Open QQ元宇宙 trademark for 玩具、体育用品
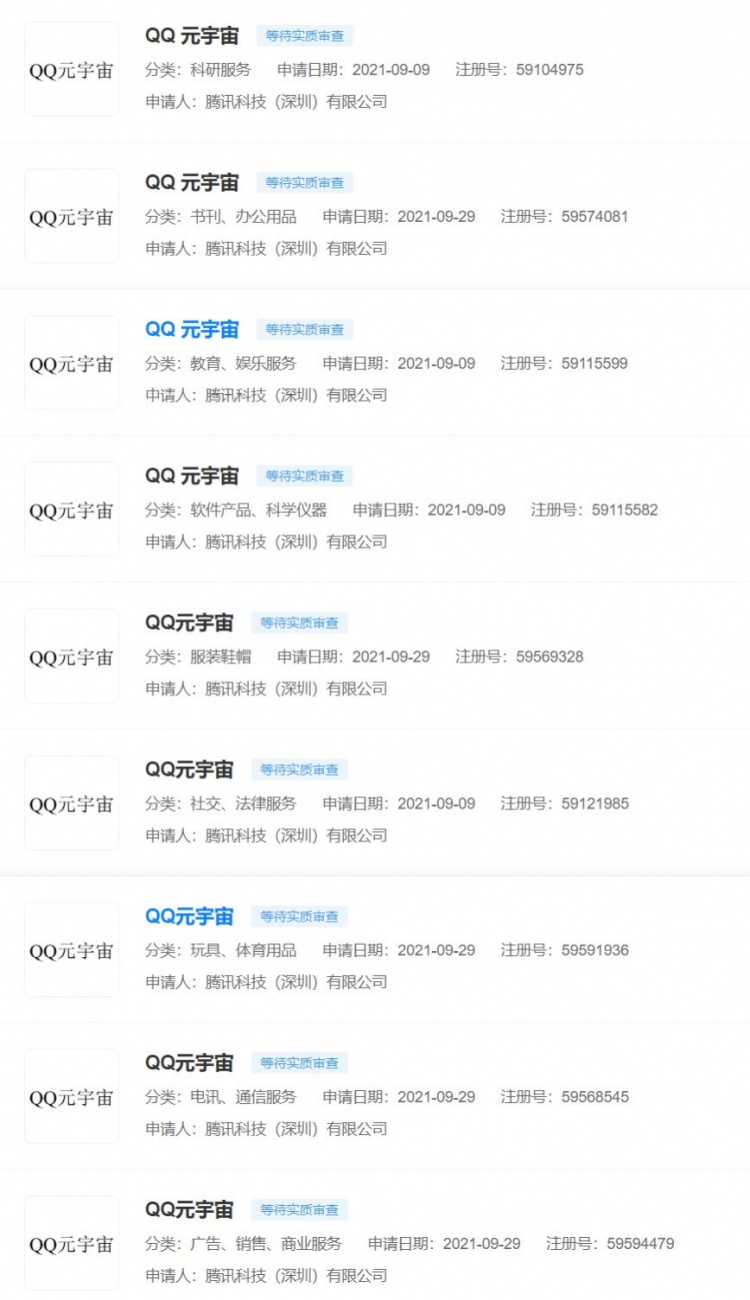750x1300 pixels. [189, 916]
